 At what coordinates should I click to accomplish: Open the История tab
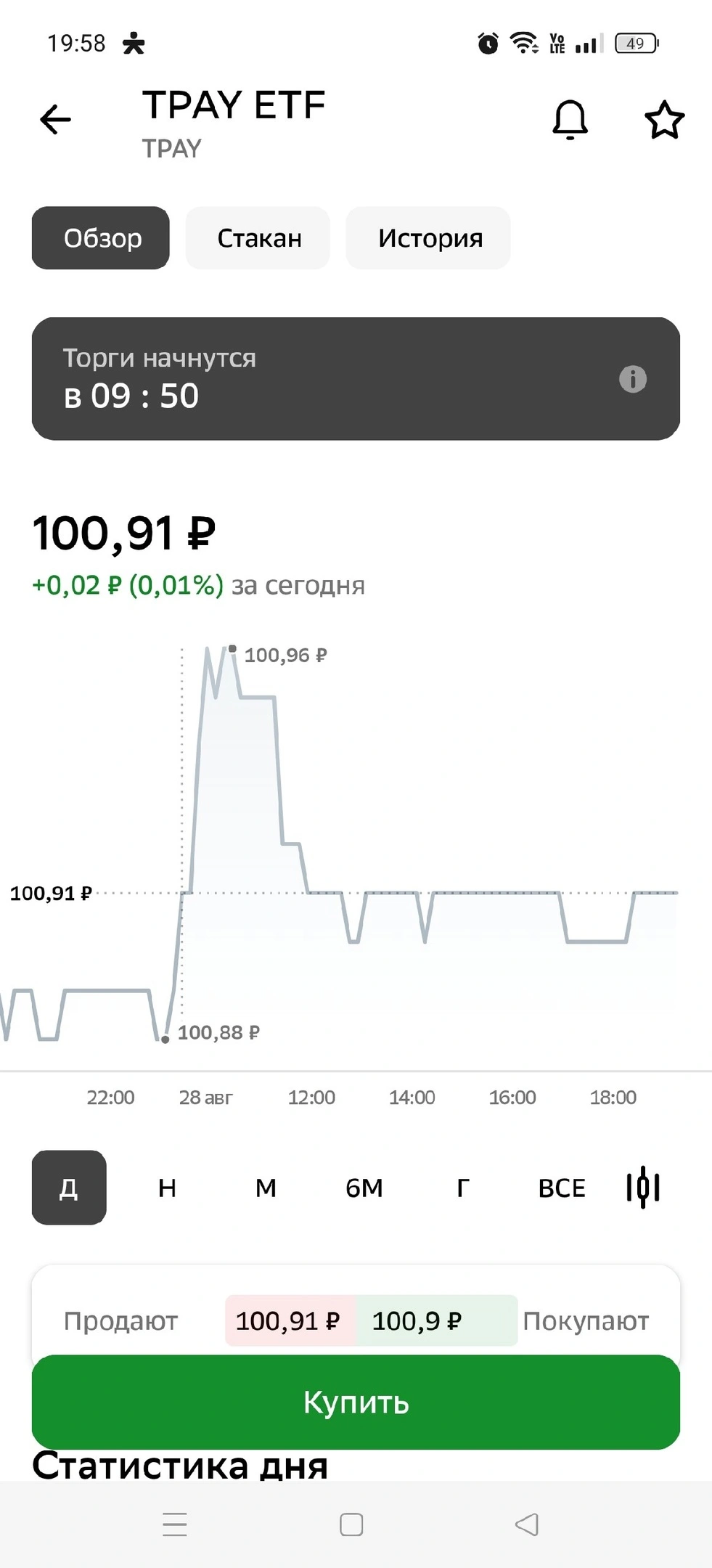(x=429, y=238)
